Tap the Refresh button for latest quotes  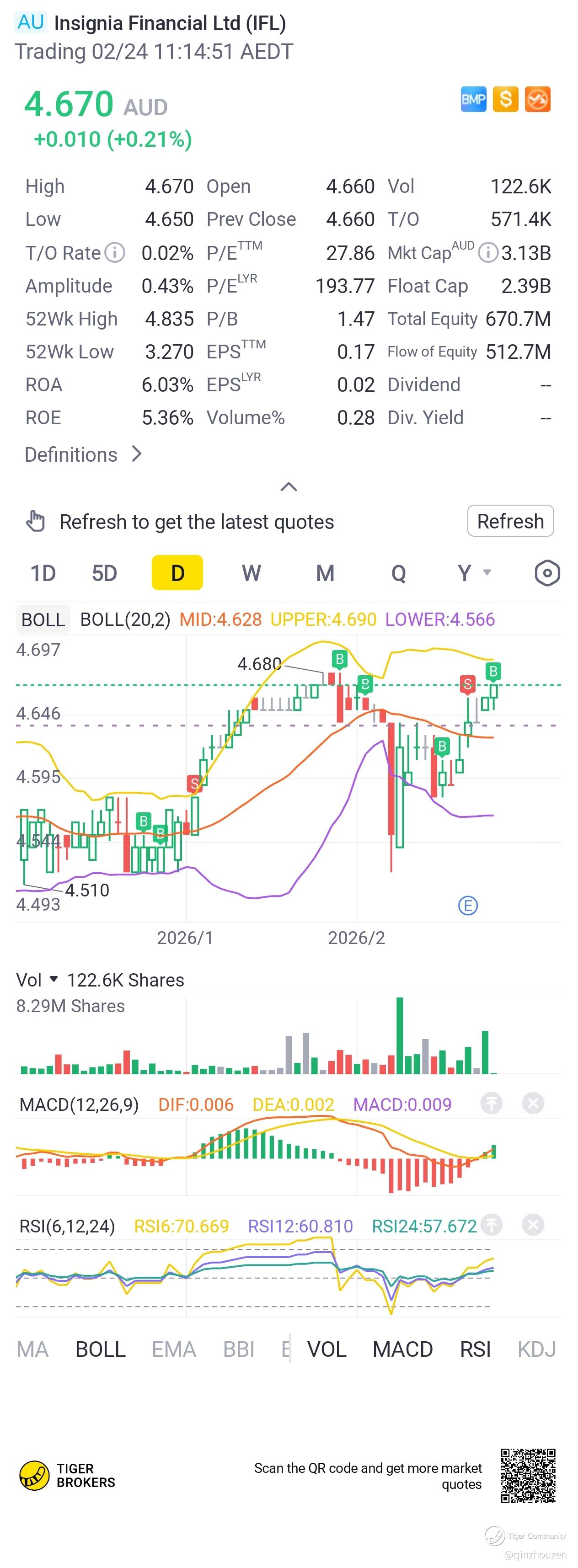point(510,521)
